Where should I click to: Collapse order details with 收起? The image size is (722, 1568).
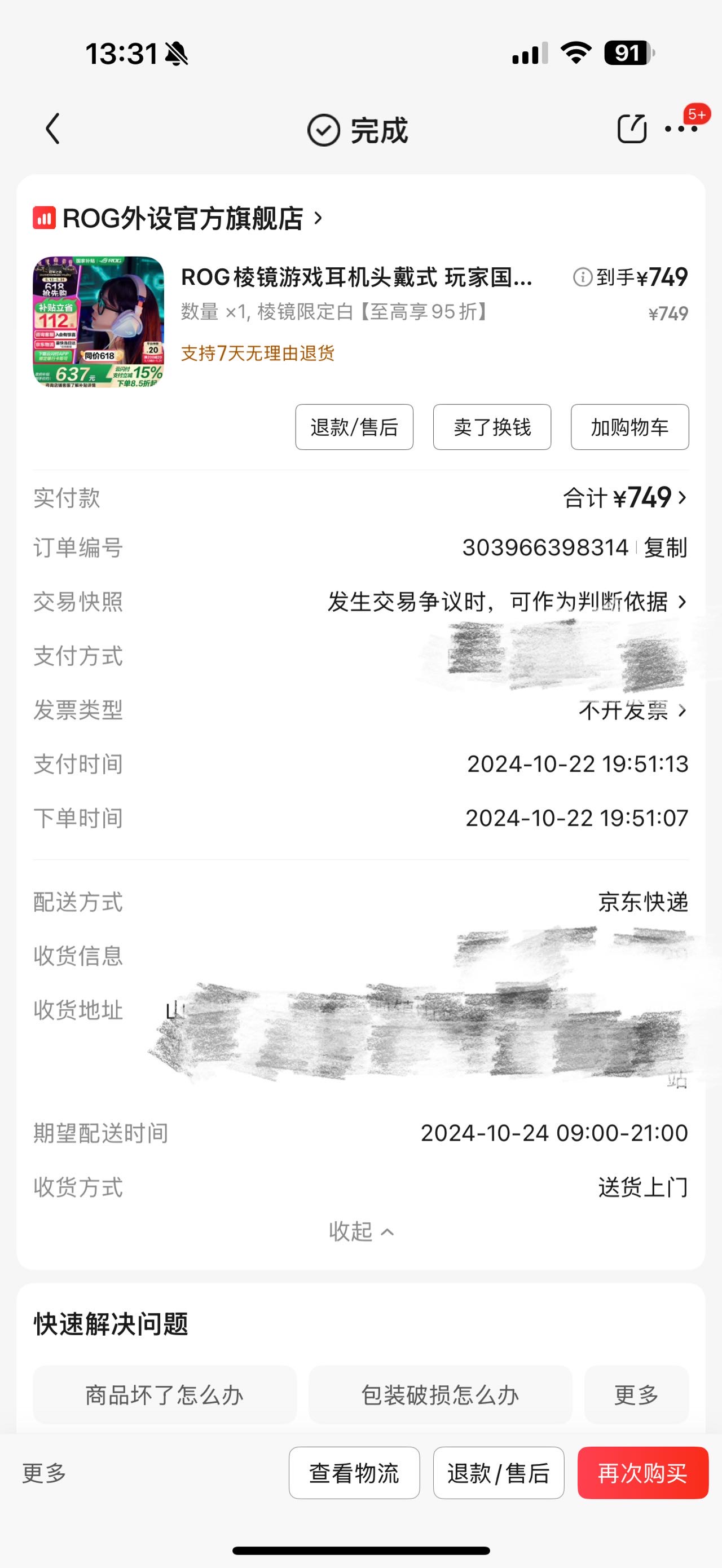click(x=362, y=1231)
